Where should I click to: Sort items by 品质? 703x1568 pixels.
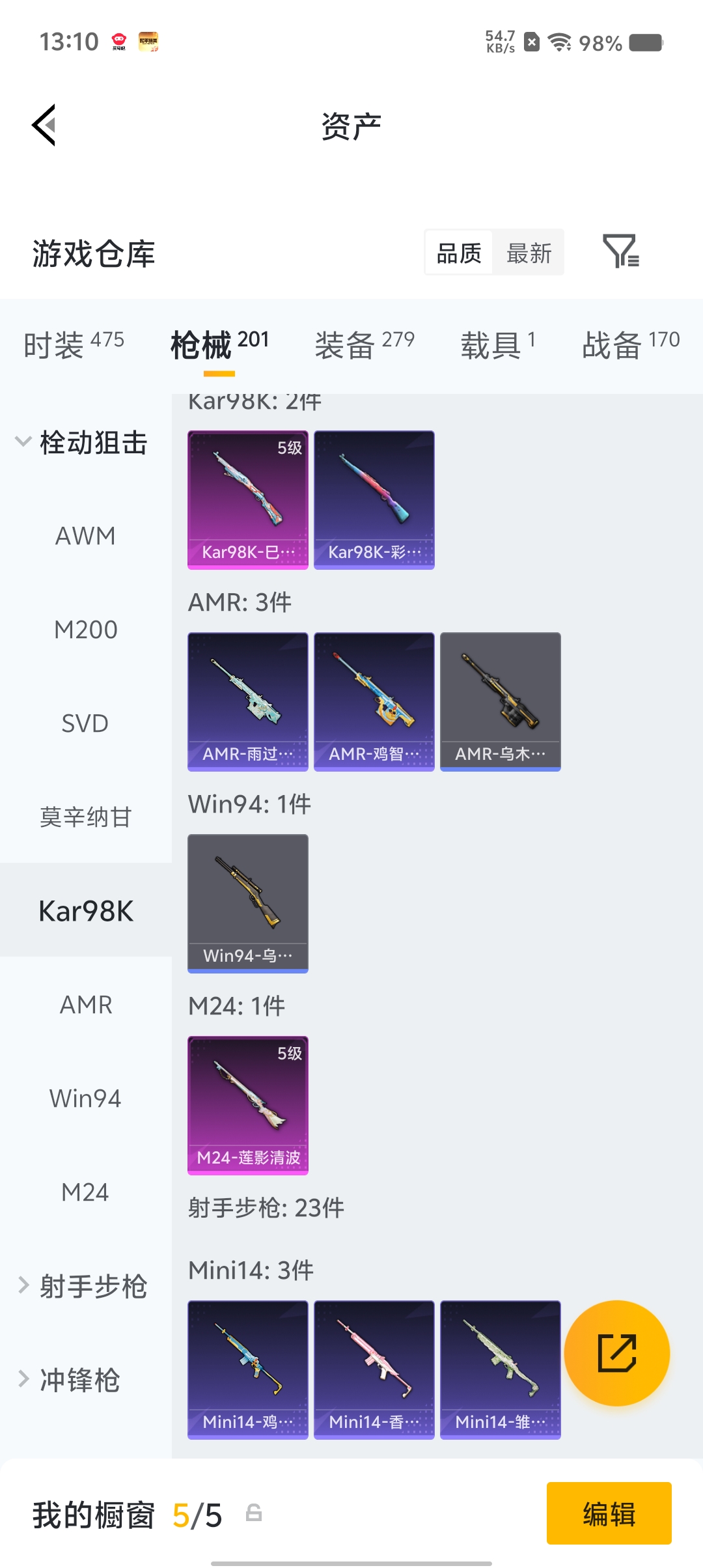[x=459, y=253]
